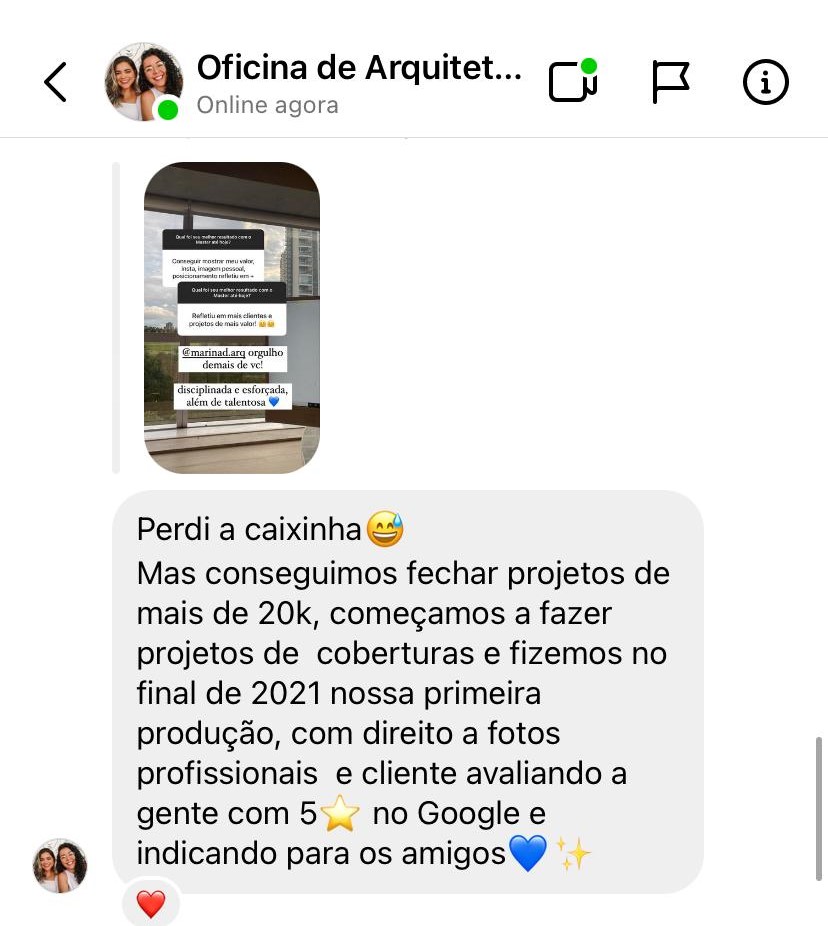Open Oficina de Arquitetura profile from header name
Screen dimensions: 828x926
pyautogui.click(x=359, y=68)
